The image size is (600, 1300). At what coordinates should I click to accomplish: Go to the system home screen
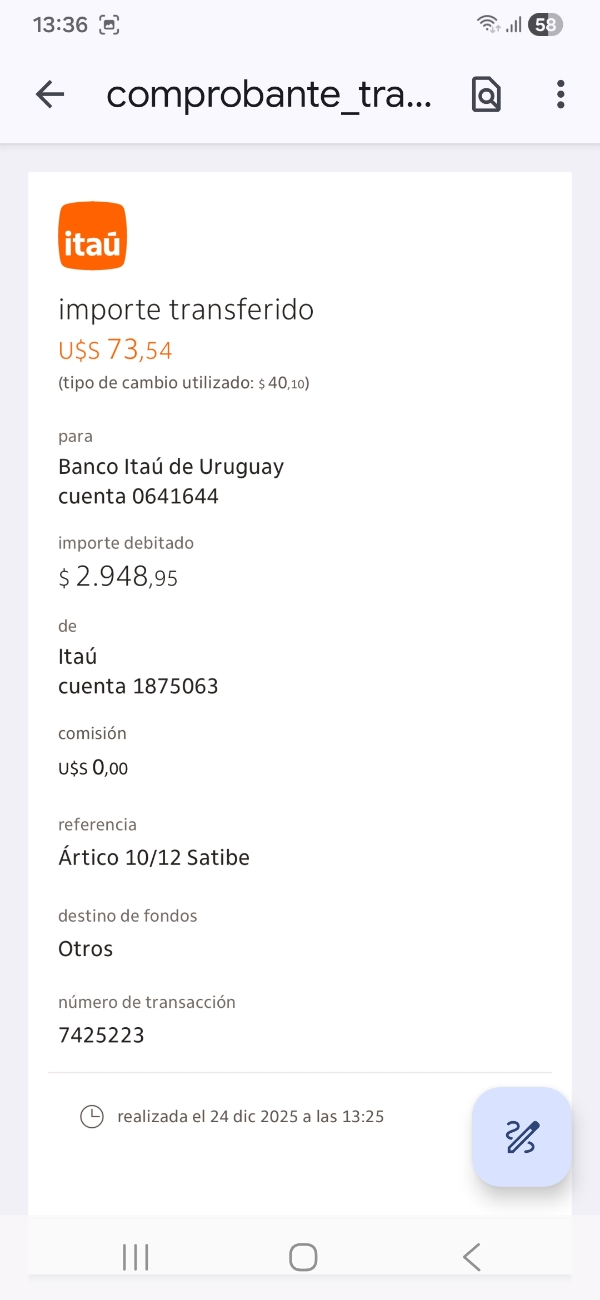pos(302,1257)
